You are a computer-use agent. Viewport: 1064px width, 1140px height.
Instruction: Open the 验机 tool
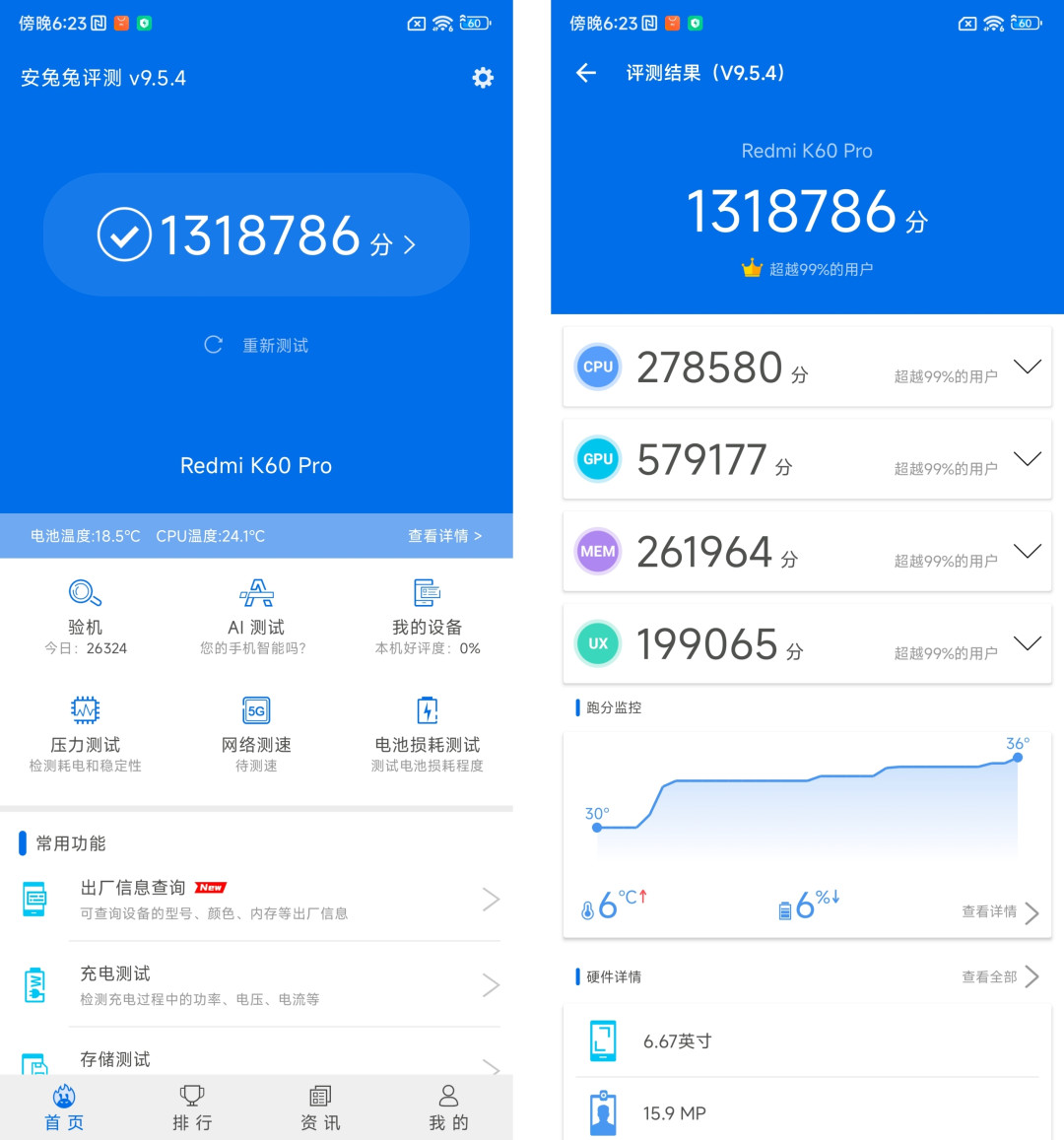coord(85,617)
